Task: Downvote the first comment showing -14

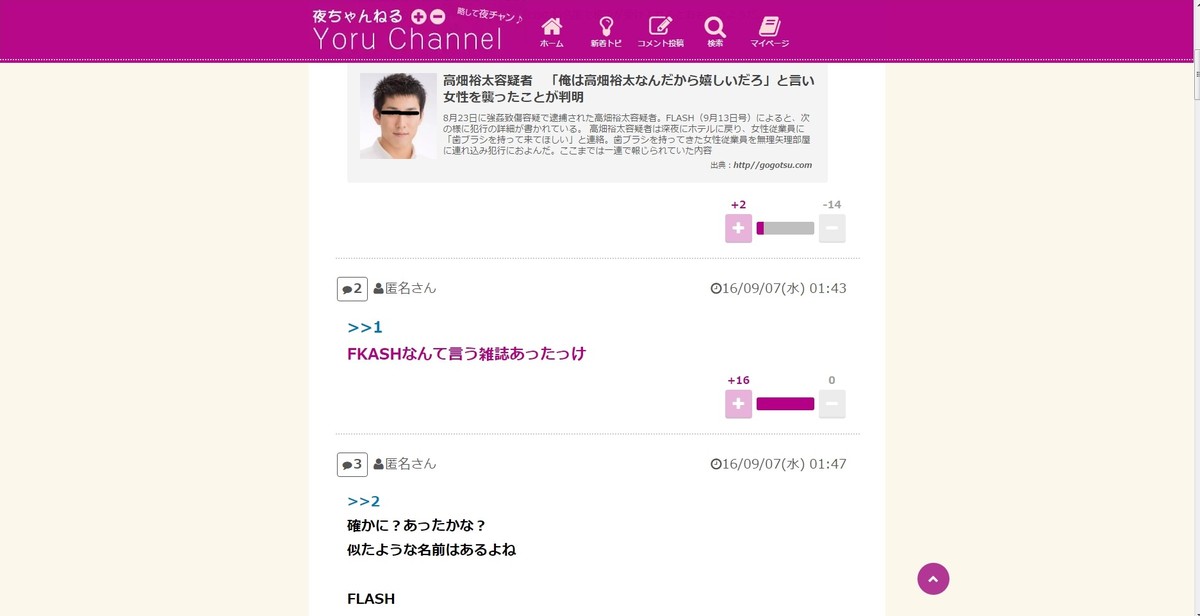Action: [x=832, y=228]
